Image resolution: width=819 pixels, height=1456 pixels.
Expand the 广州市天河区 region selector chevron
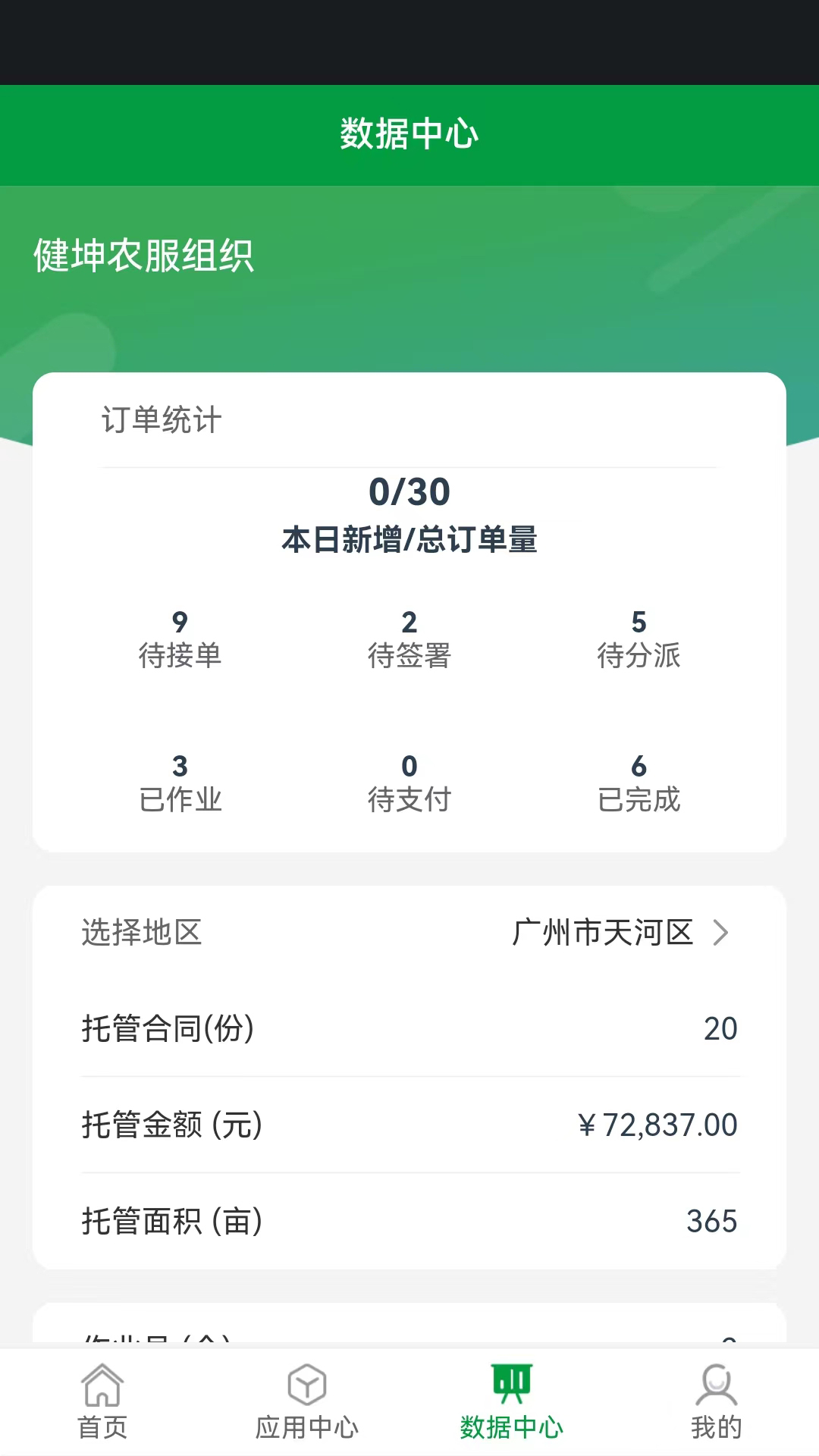[x=720, y=935]
